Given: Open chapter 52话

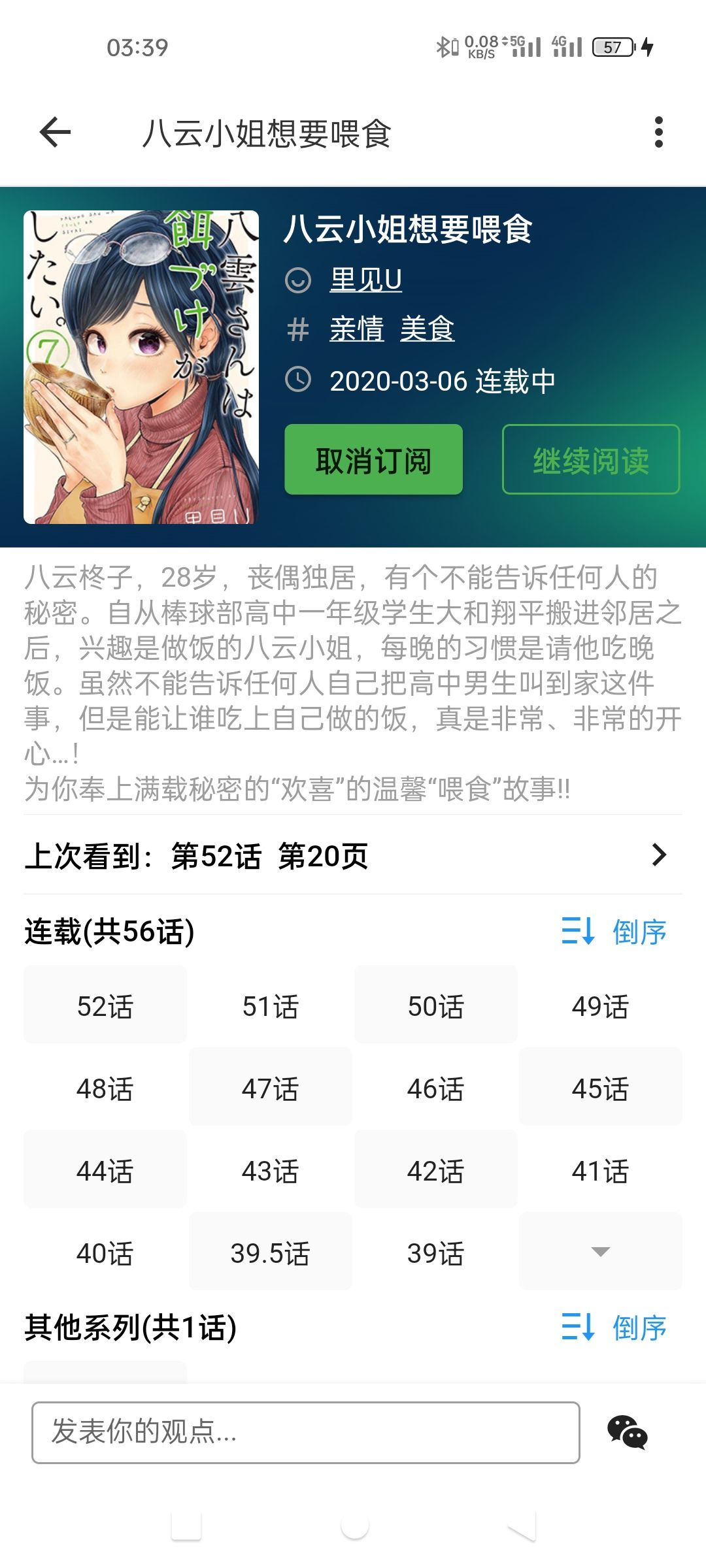Looking at the screenshot, I should click(x=105, y=1006).
